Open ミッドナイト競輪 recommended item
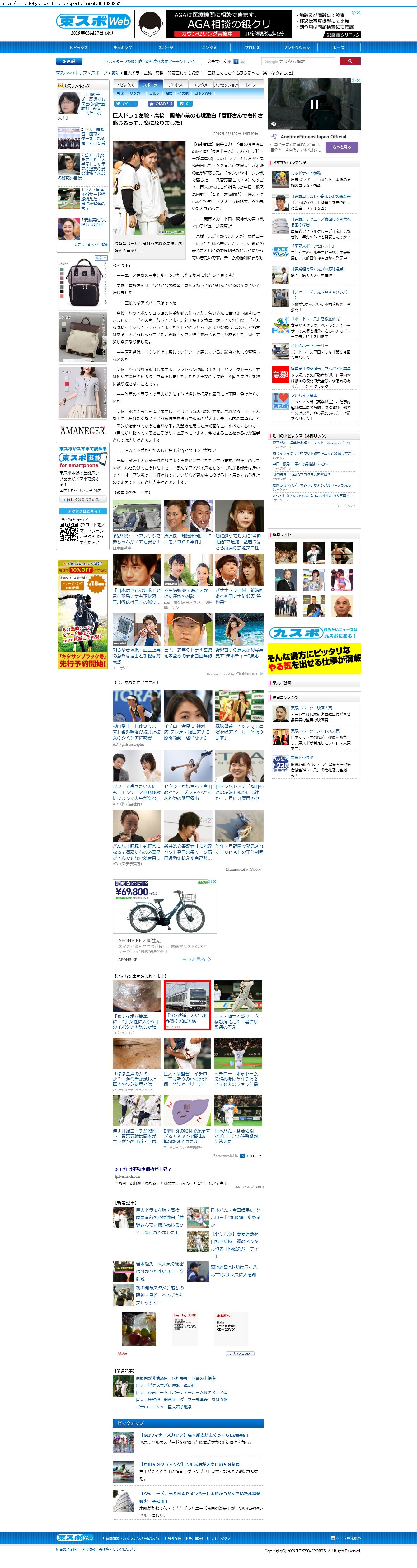 305,173
